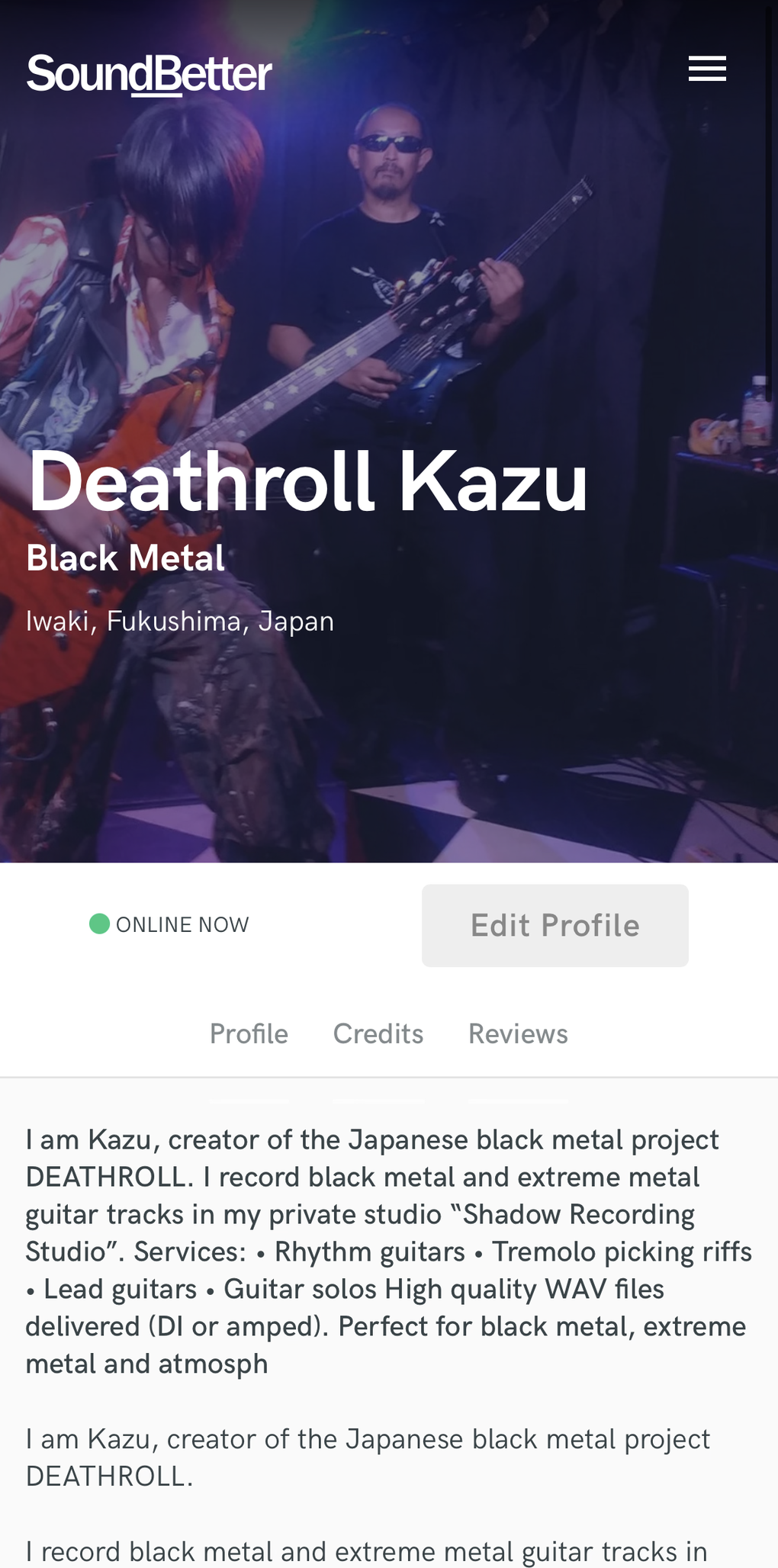View the Reviews tab
This screenshot has width=778, height=1568.
click(518, 1033)
